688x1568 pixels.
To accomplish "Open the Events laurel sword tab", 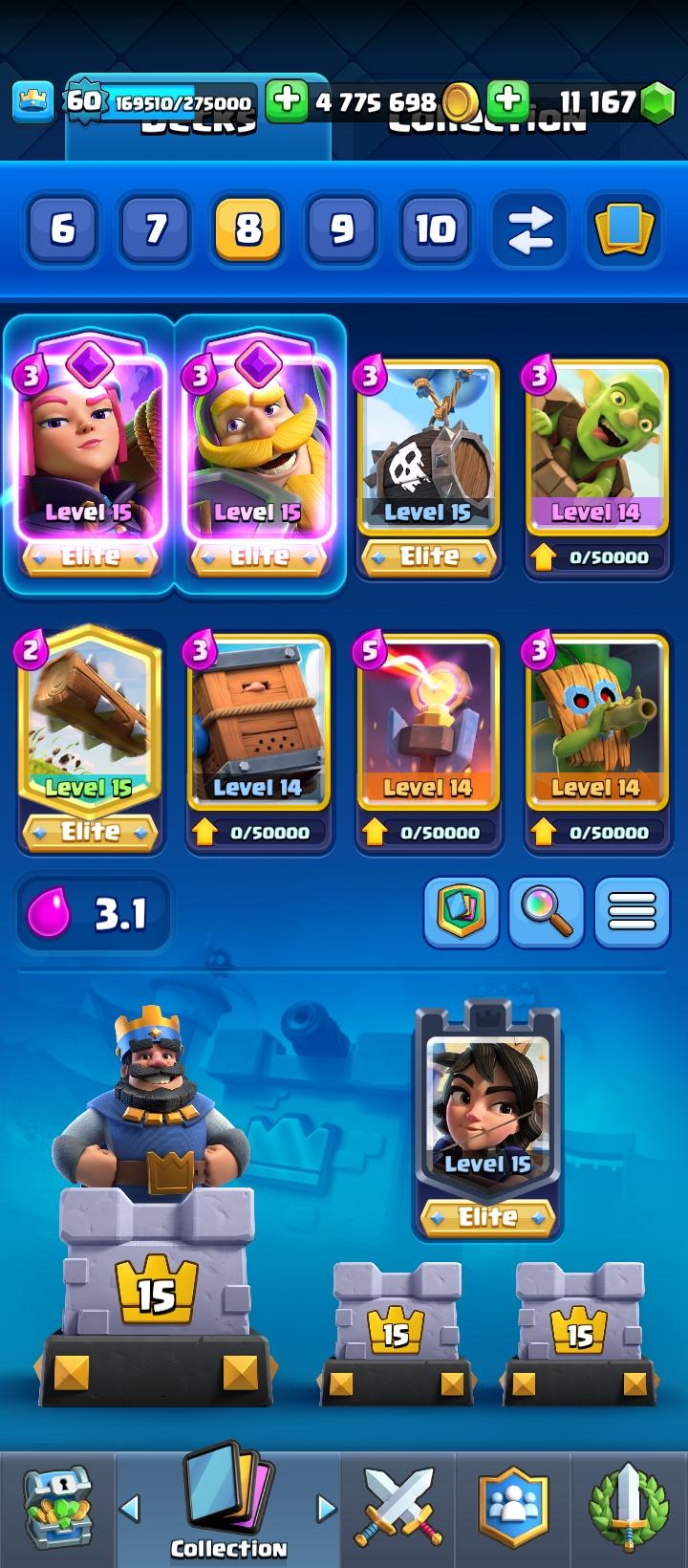I will pos(628,1509).
